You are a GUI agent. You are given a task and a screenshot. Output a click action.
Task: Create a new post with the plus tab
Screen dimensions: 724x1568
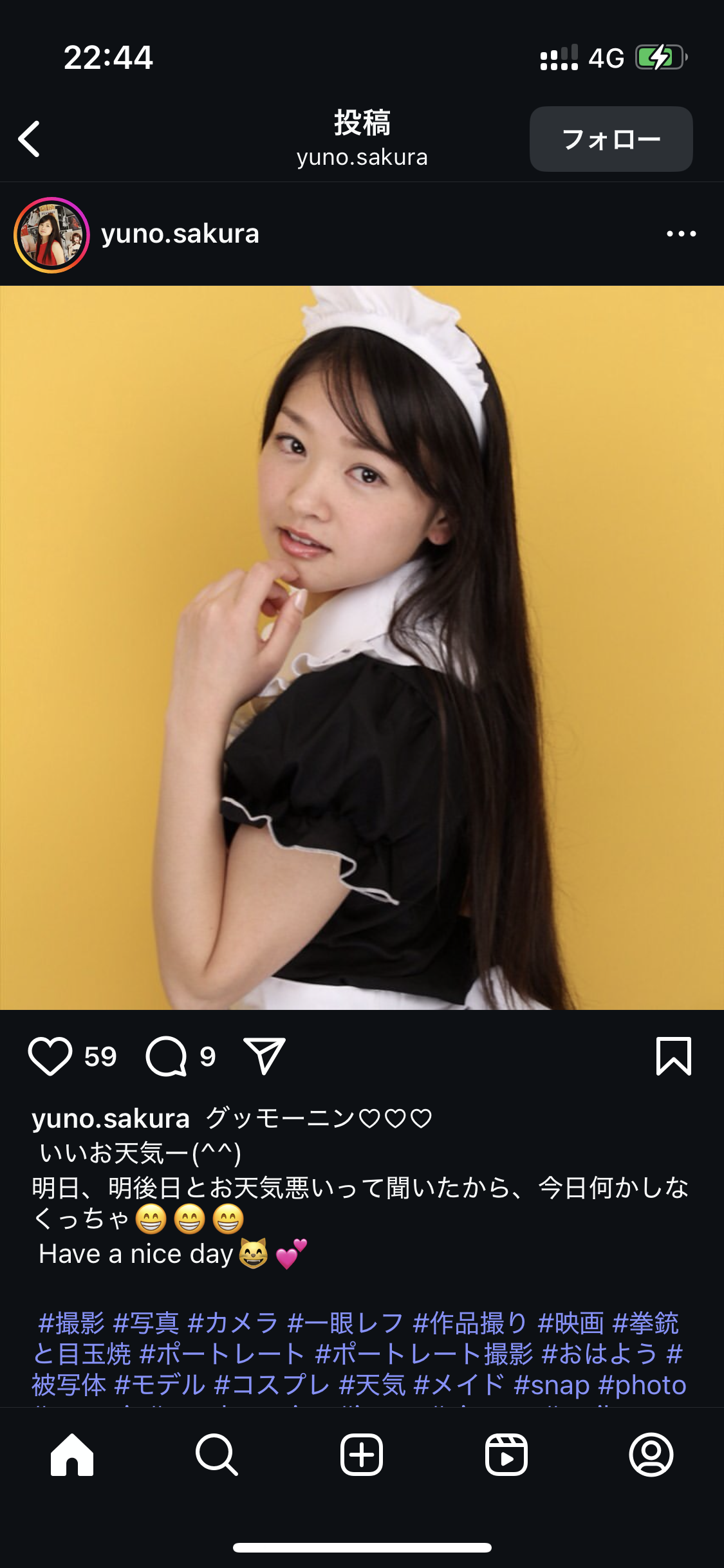(362, 1455)
